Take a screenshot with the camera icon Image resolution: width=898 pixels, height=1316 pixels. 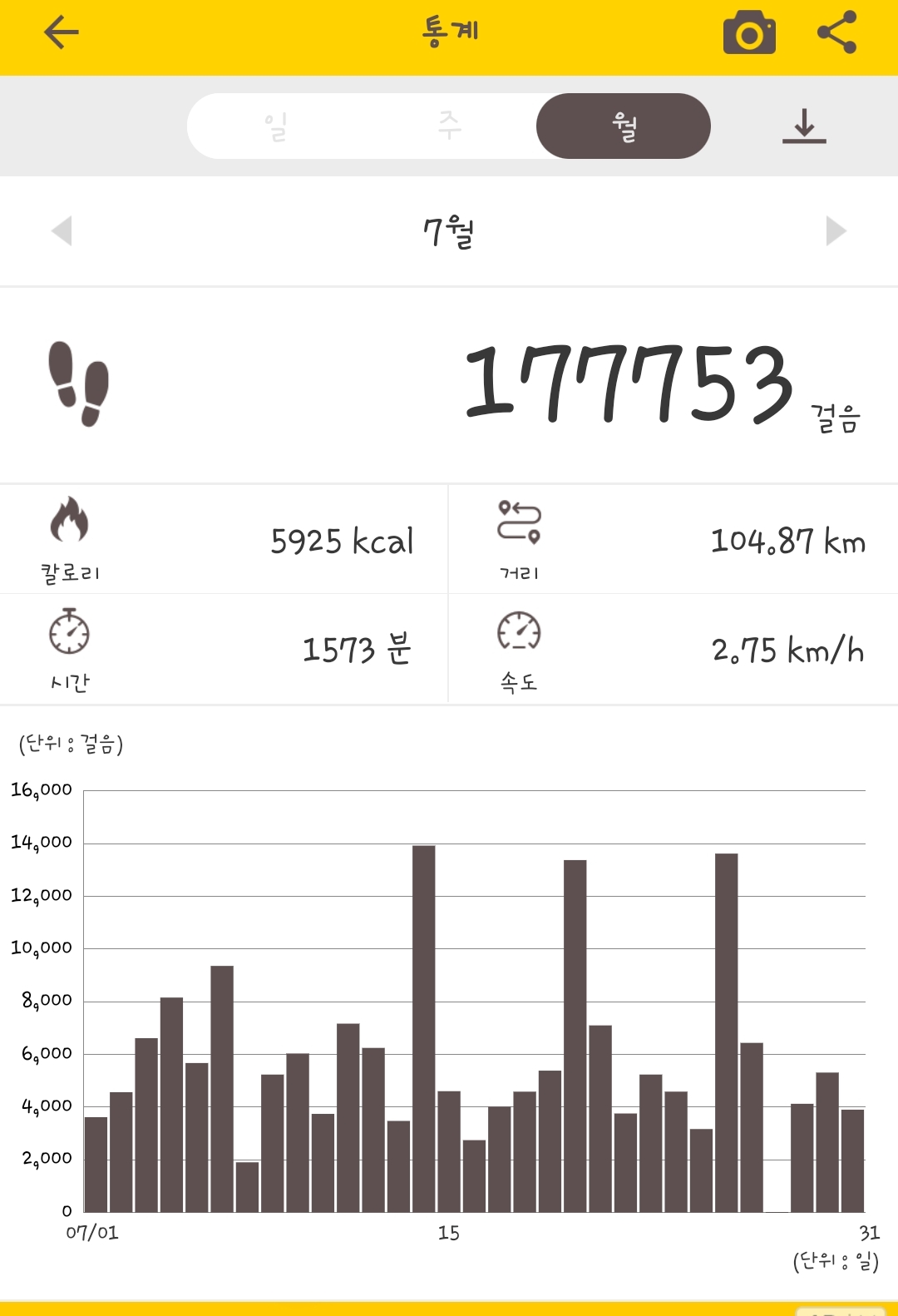pyautogui.click(x=749, y=33)
